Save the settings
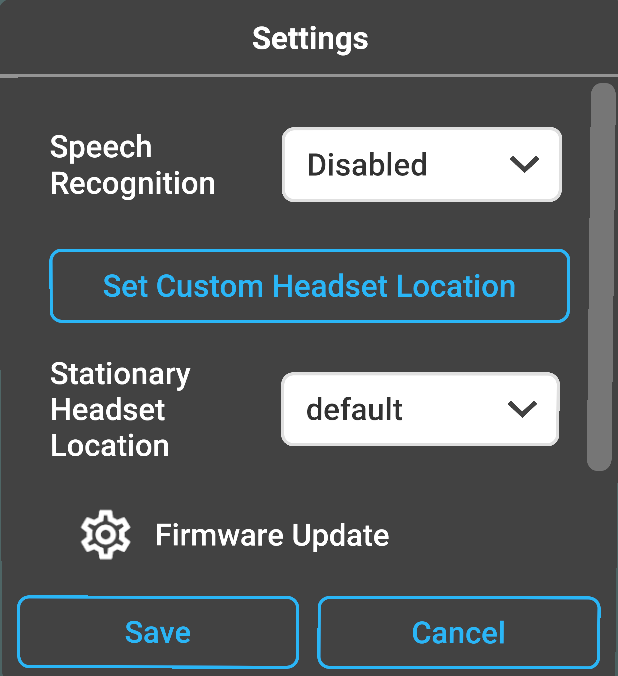 pyautogui.click(x=158, y=632)
